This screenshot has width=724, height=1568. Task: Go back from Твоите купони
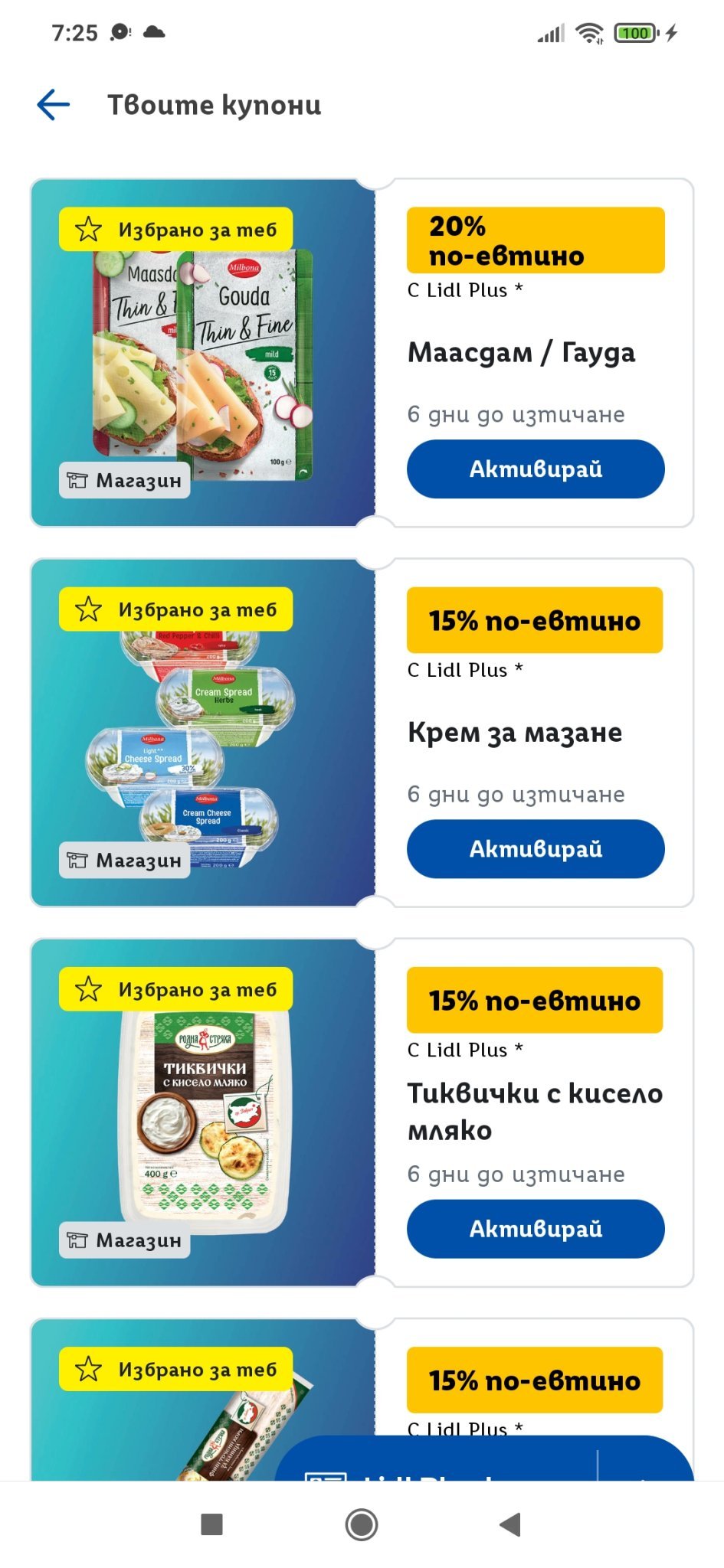coord(53,105)
